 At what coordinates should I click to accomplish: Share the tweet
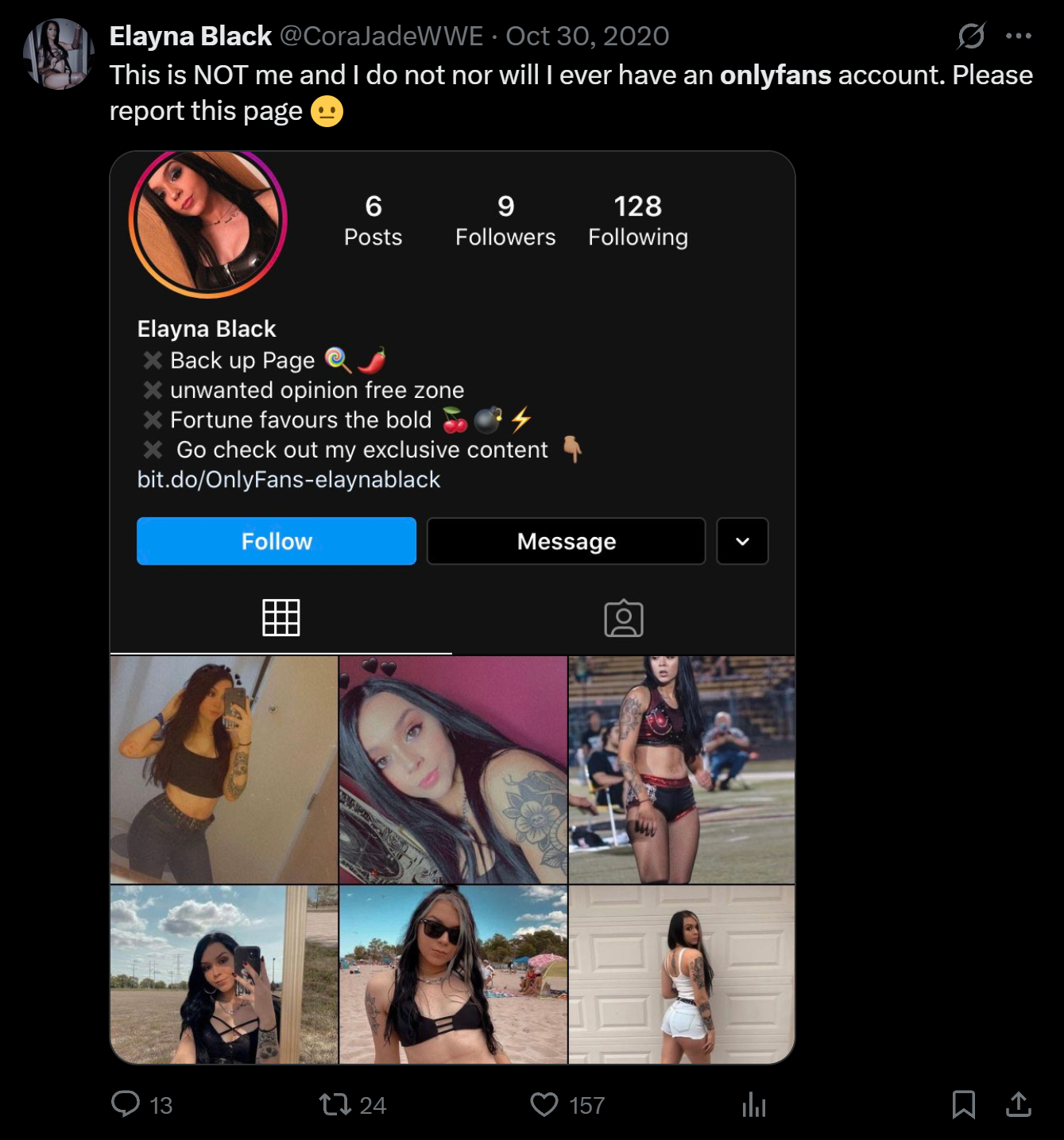point(1018,1104)
